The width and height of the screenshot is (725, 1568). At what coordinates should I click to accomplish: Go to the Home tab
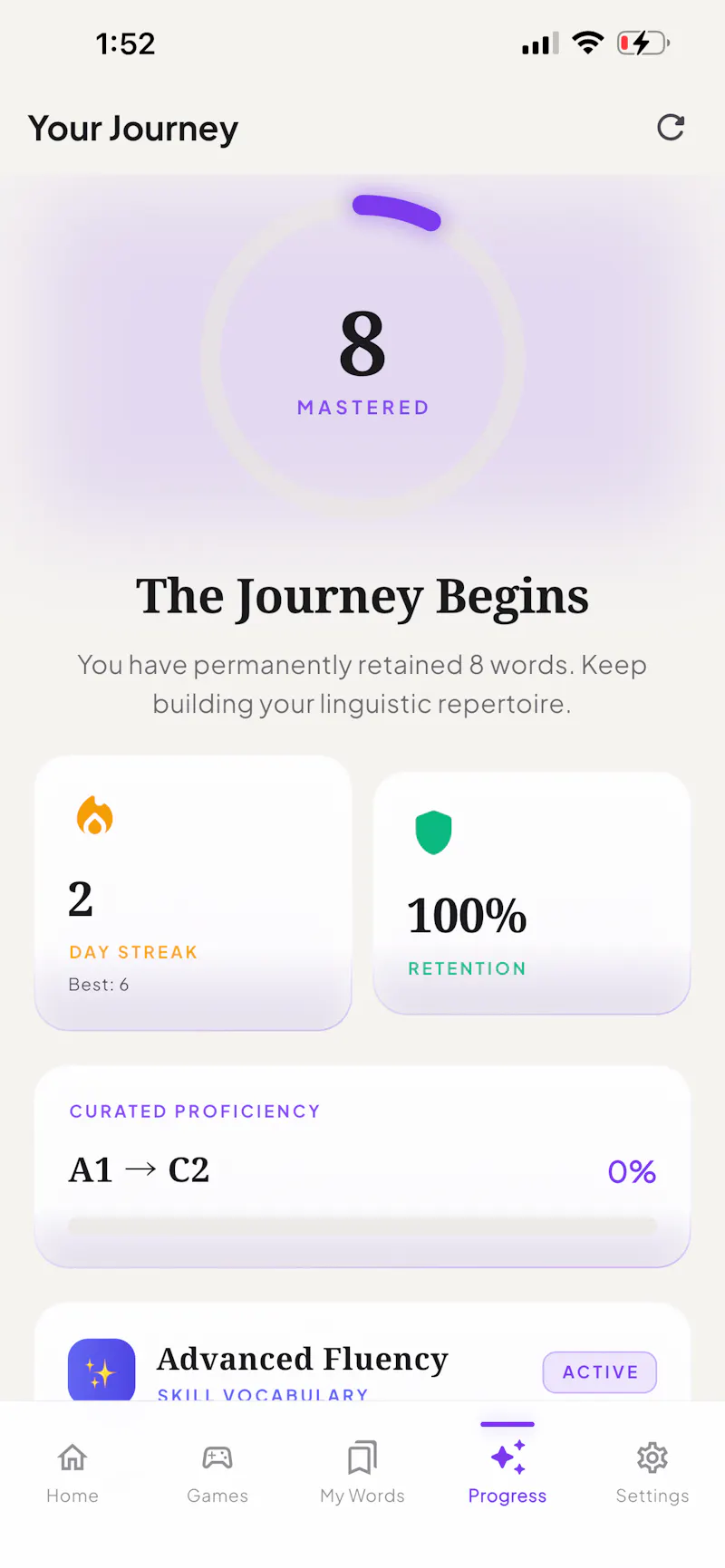(x=72, y=1473)
